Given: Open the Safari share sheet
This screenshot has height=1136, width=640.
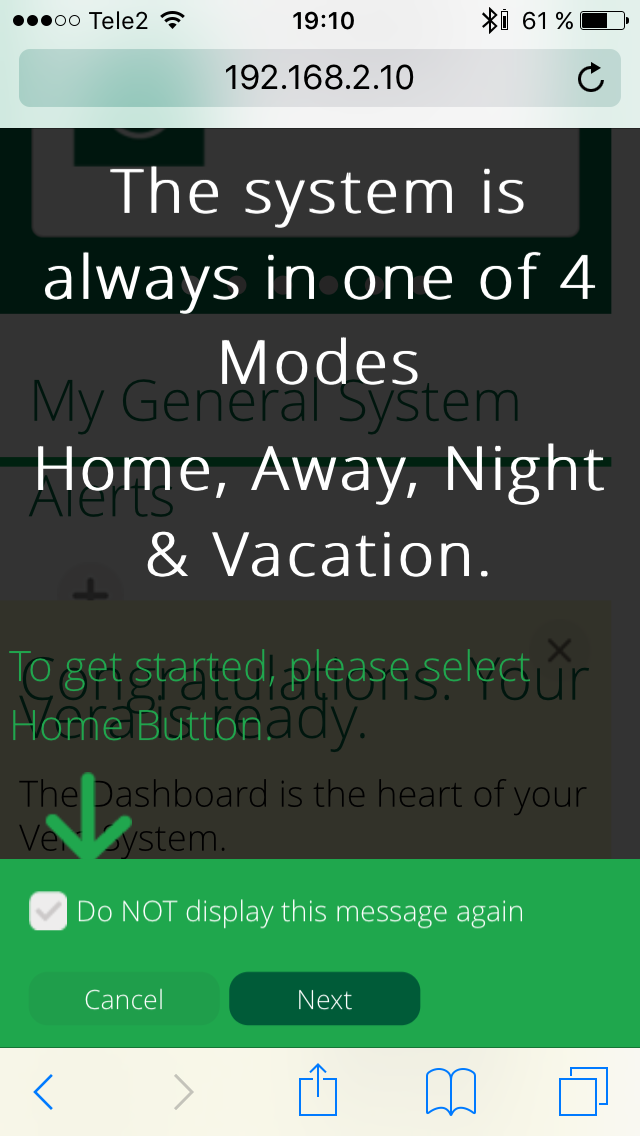Looking at the screenshot, I should pyautogui.click(x=318, y=1089).
